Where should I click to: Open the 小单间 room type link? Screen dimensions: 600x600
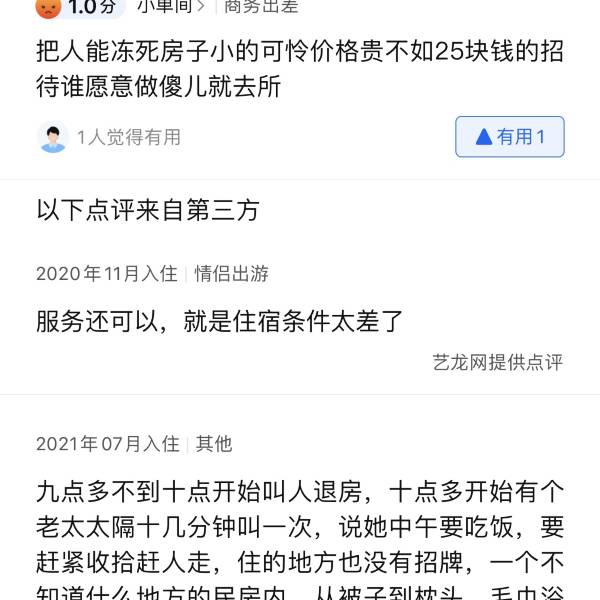[170, 6]
